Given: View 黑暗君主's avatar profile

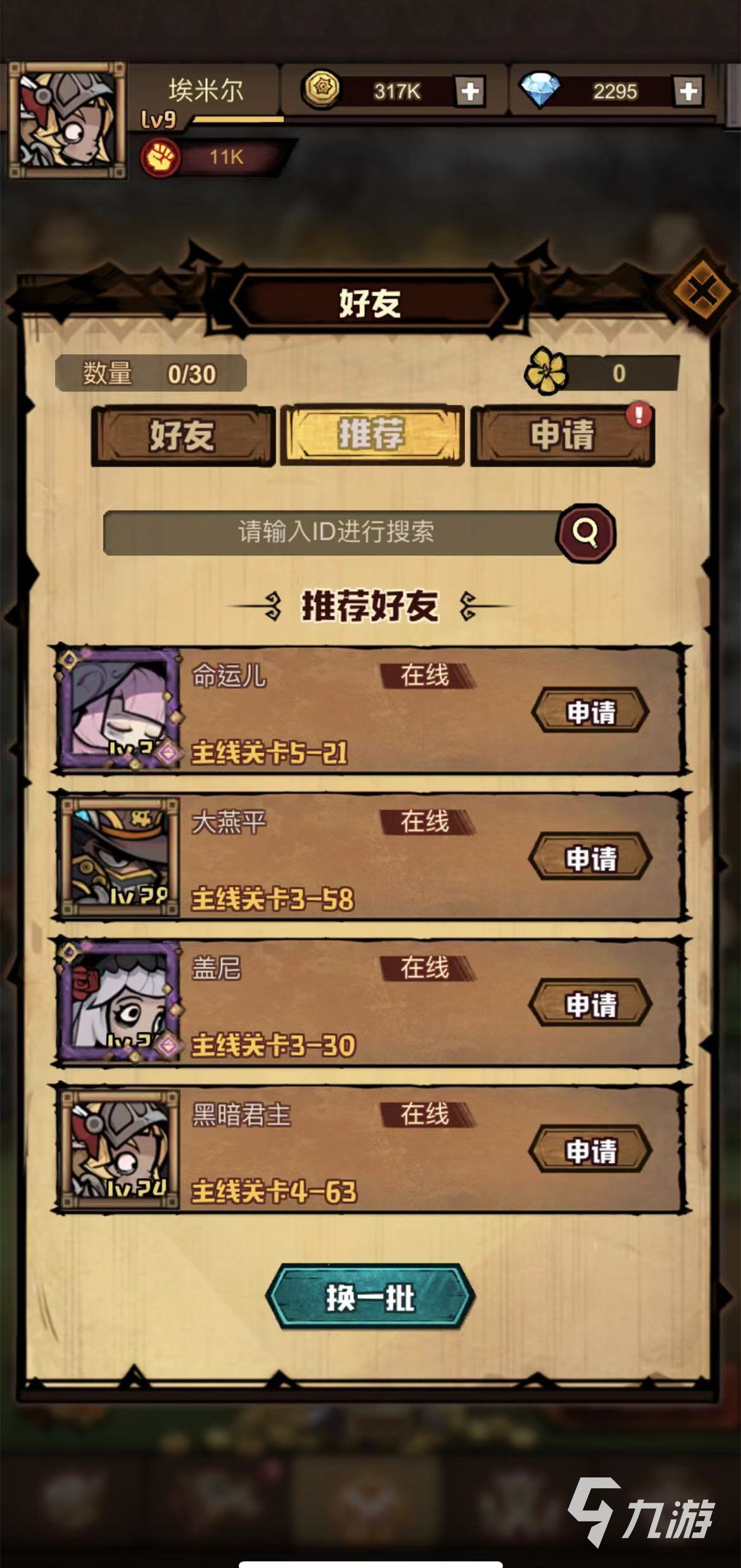Looking at the screenshot, I should [x=119, y=1149].
